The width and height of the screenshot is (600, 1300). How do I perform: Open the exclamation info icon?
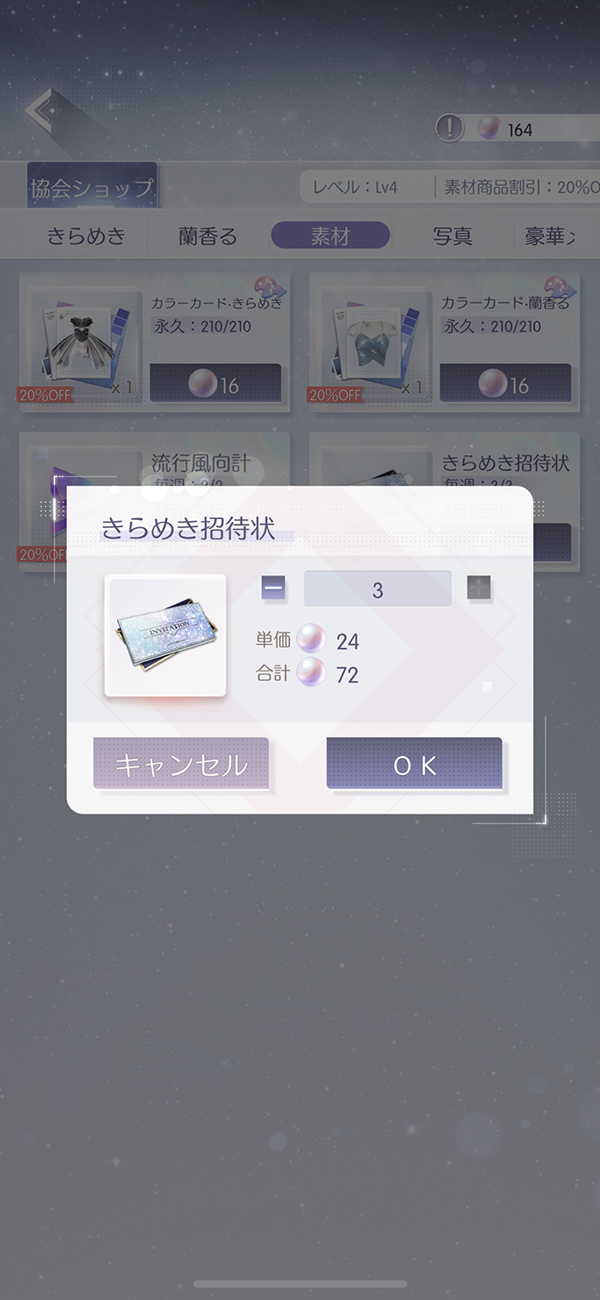[x=450, y=128]
